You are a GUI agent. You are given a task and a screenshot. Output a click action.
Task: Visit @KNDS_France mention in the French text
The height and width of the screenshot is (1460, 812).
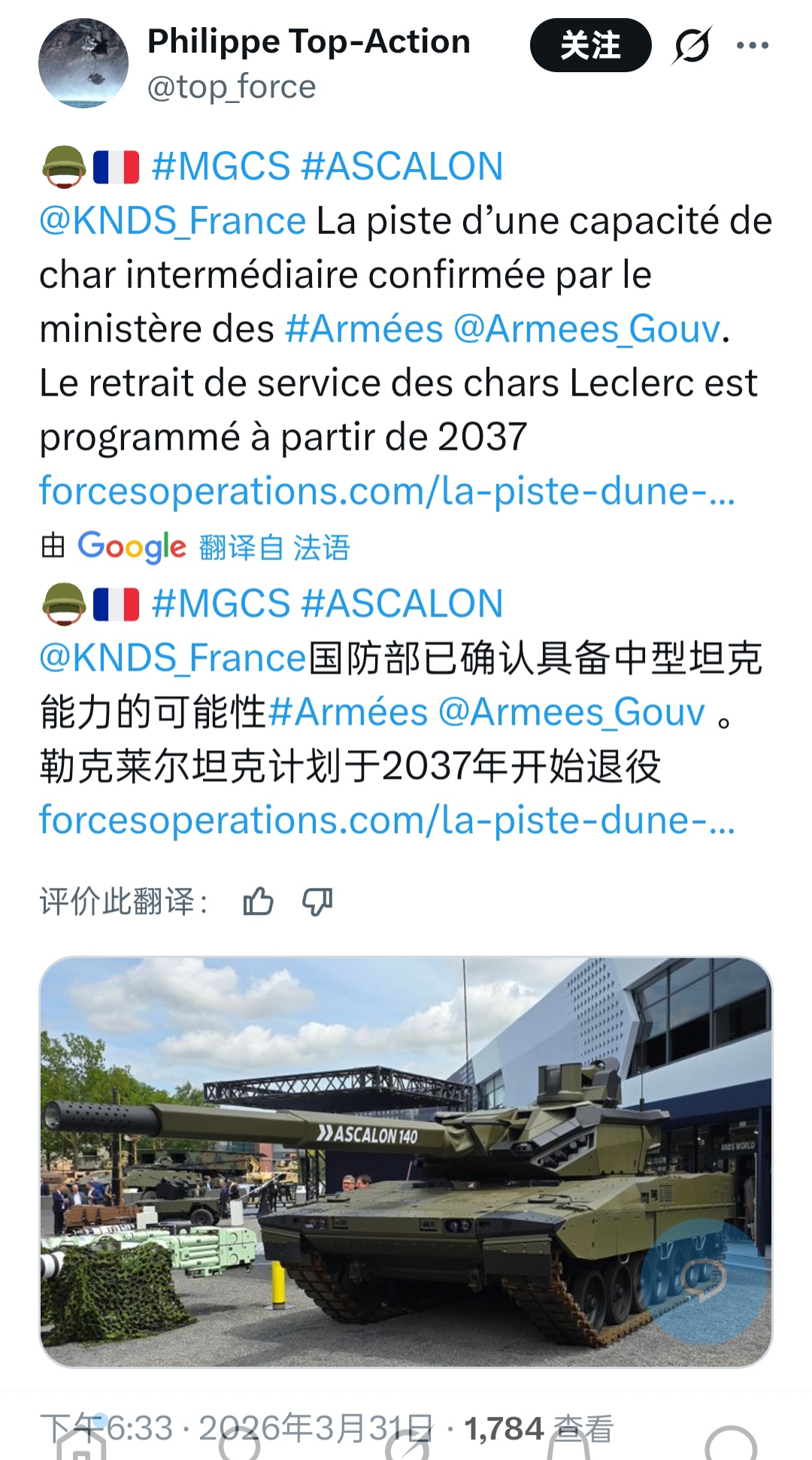click(173, 221)
